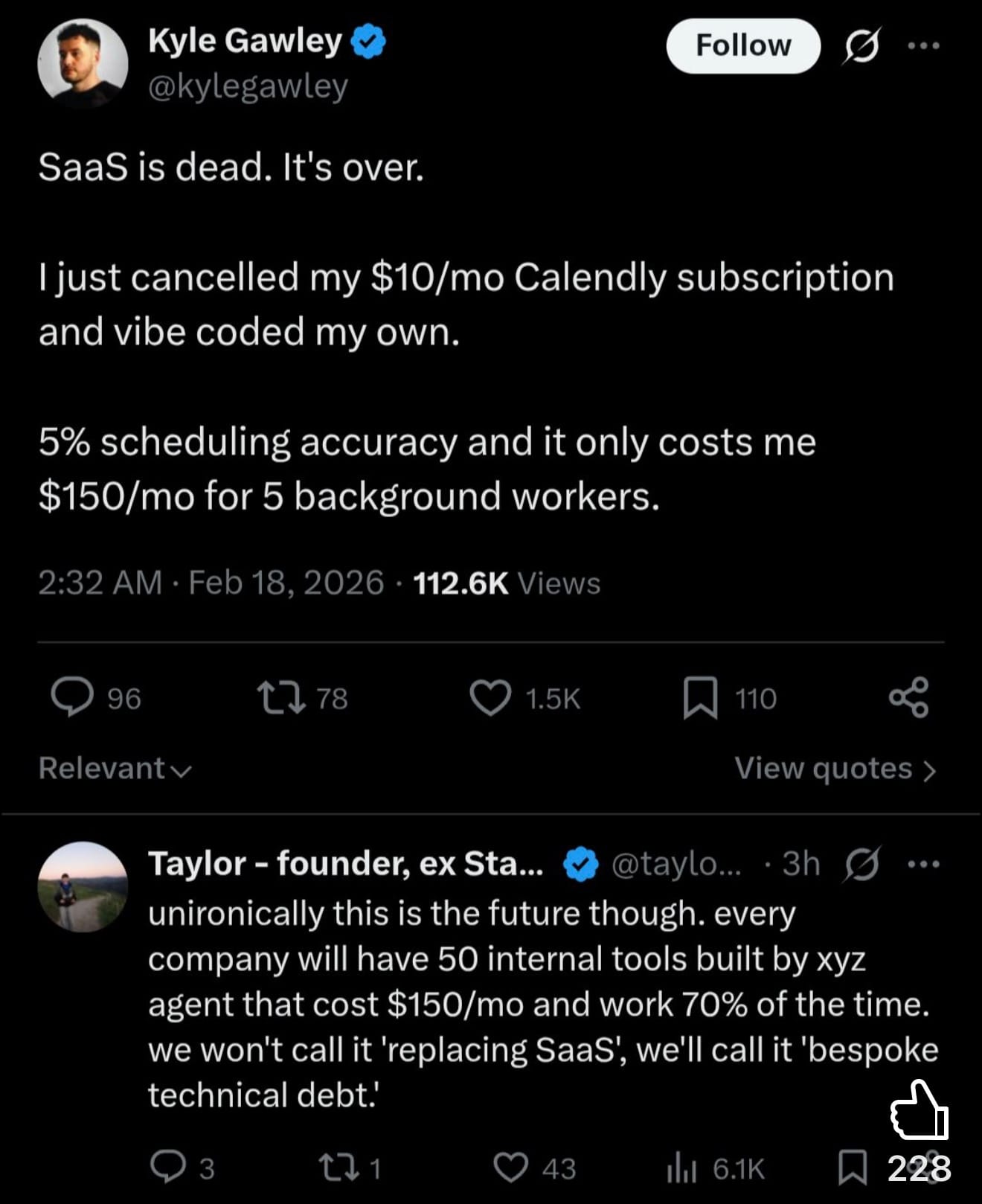Image resolution: width=982 pixels, height=1204 pixels.
Task: Open overflow menu on Taylor's reply
Action: pos(924,865)
